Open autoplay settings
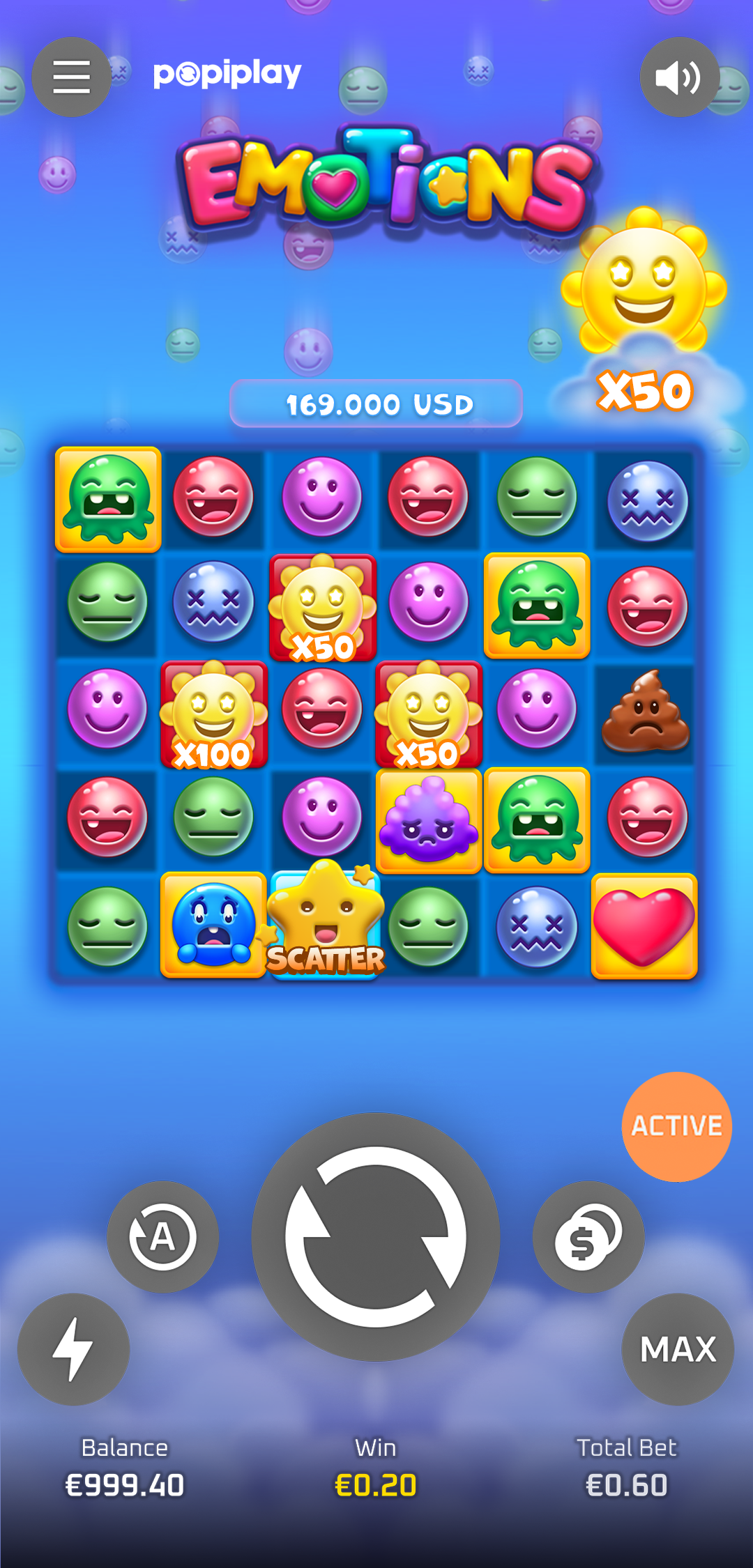 point(162,1237)
